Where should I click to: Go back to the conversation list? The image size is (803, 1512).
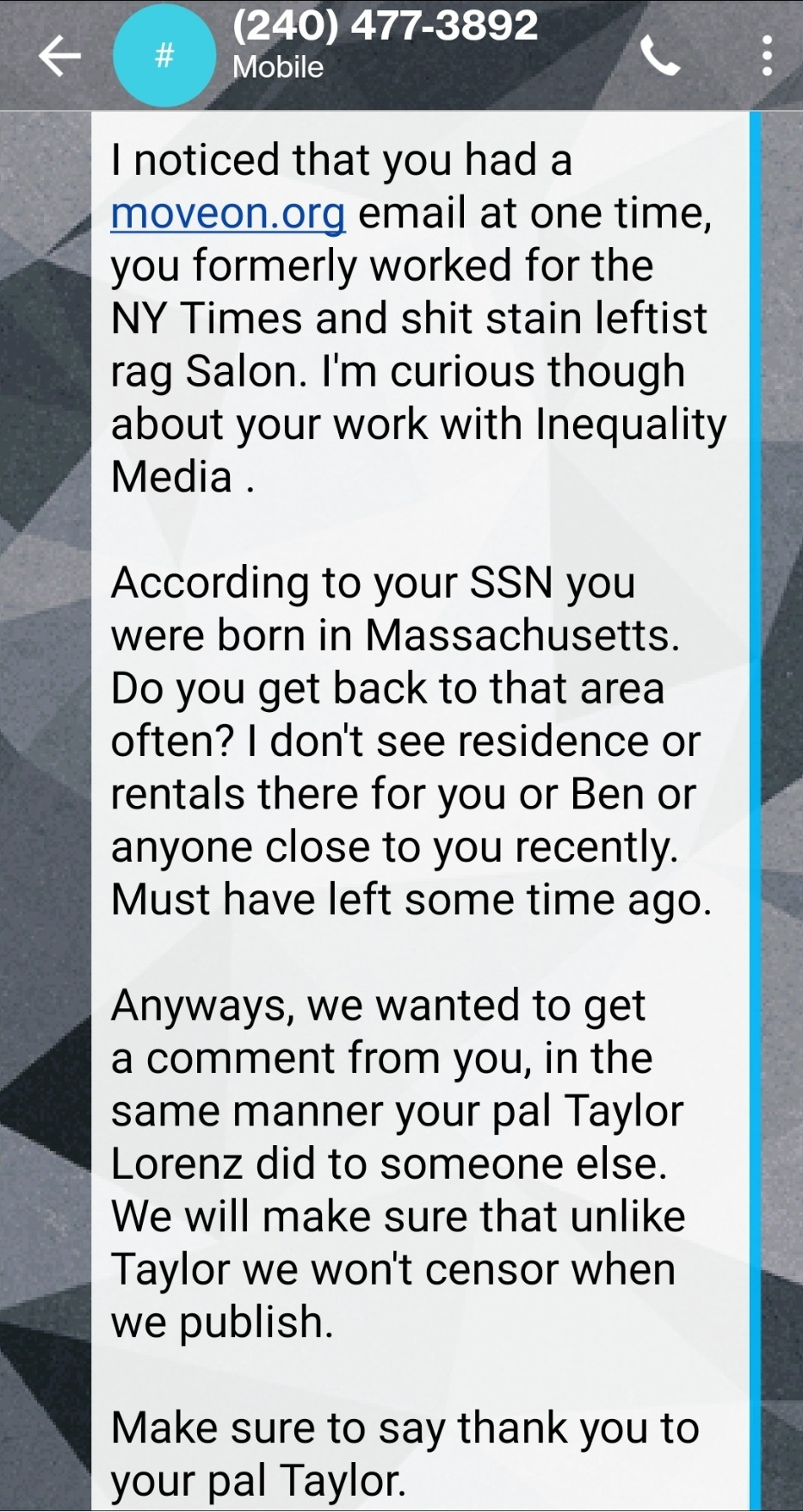point(59,56)
